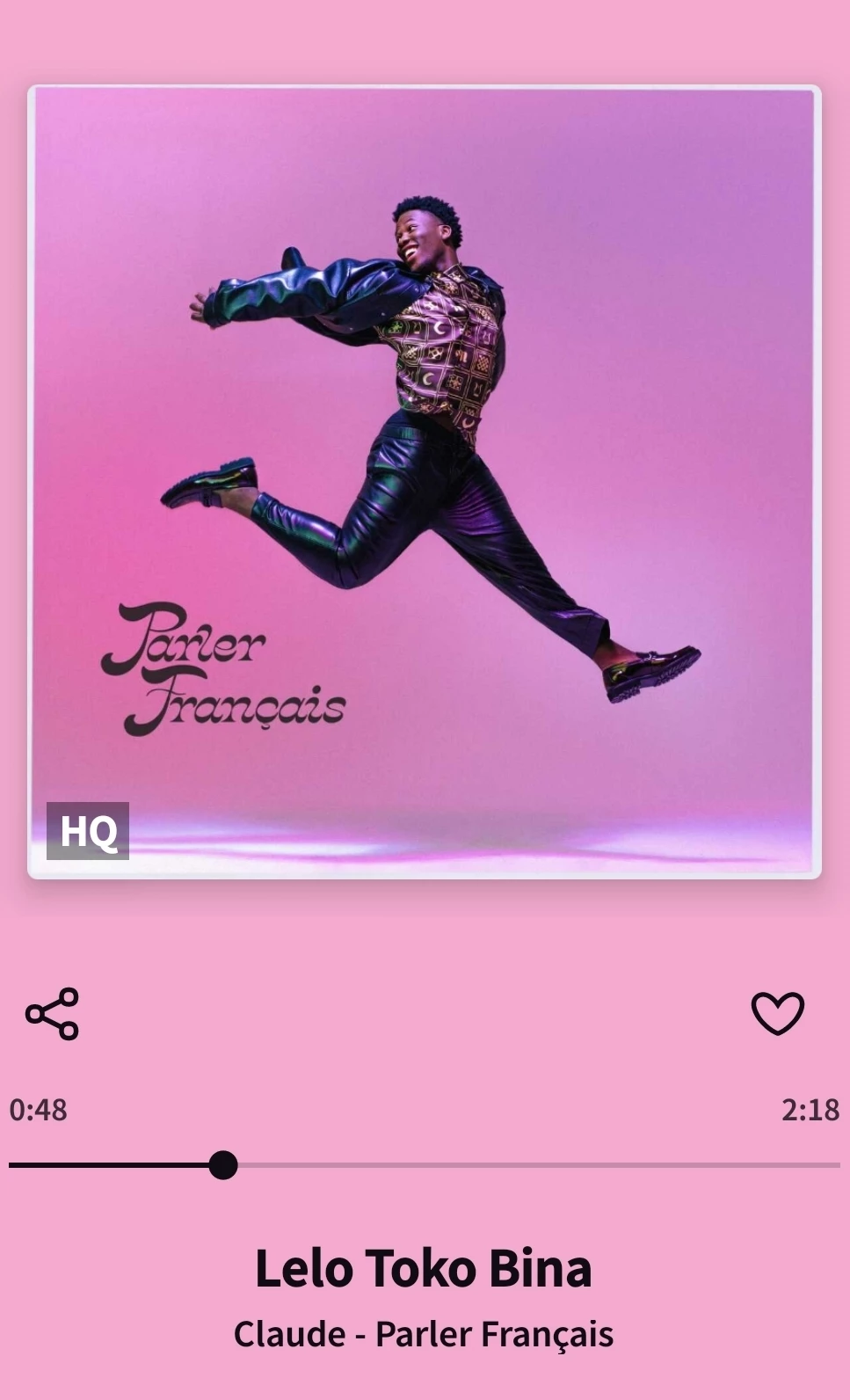Share the song Lelo Toko Bina
Image resolution: width=850 pixels, height=1400 pixels.
pos(52,1013)
